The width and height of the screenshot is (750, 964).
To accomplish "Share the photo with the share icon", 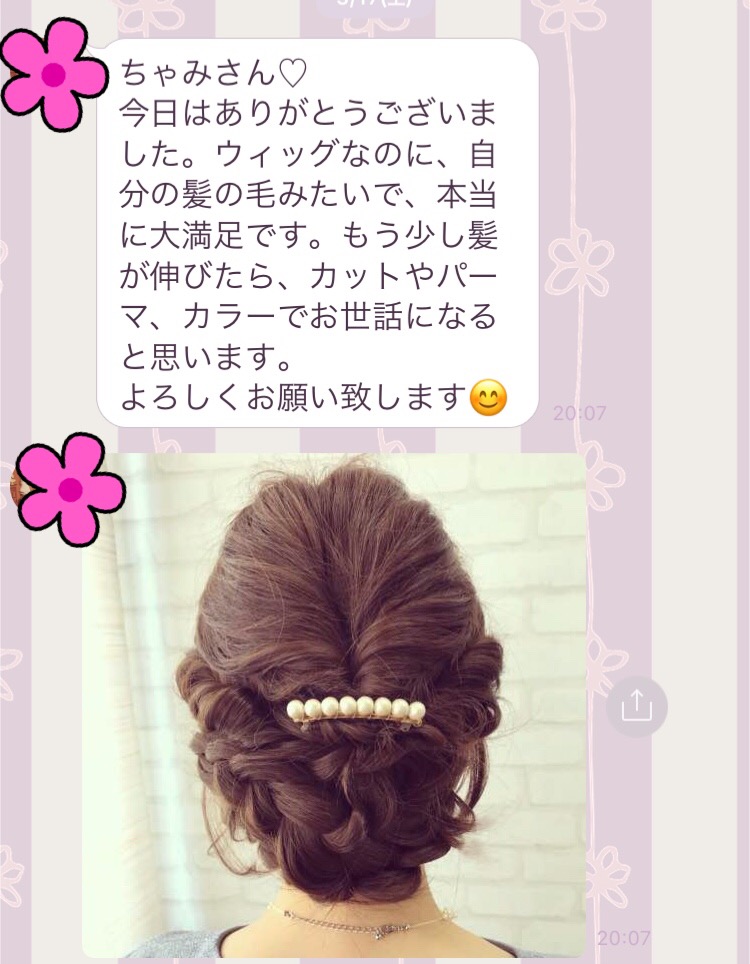I will pyautogui.click(x=636, y=707).
